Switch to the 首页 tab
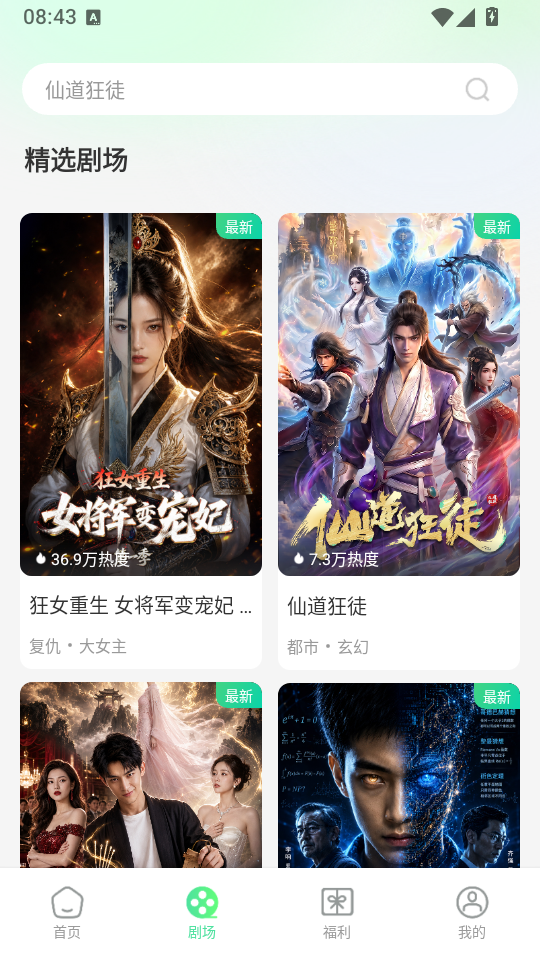Image resolution: width=540 pixels, height=960 pixels. [67, 912]
